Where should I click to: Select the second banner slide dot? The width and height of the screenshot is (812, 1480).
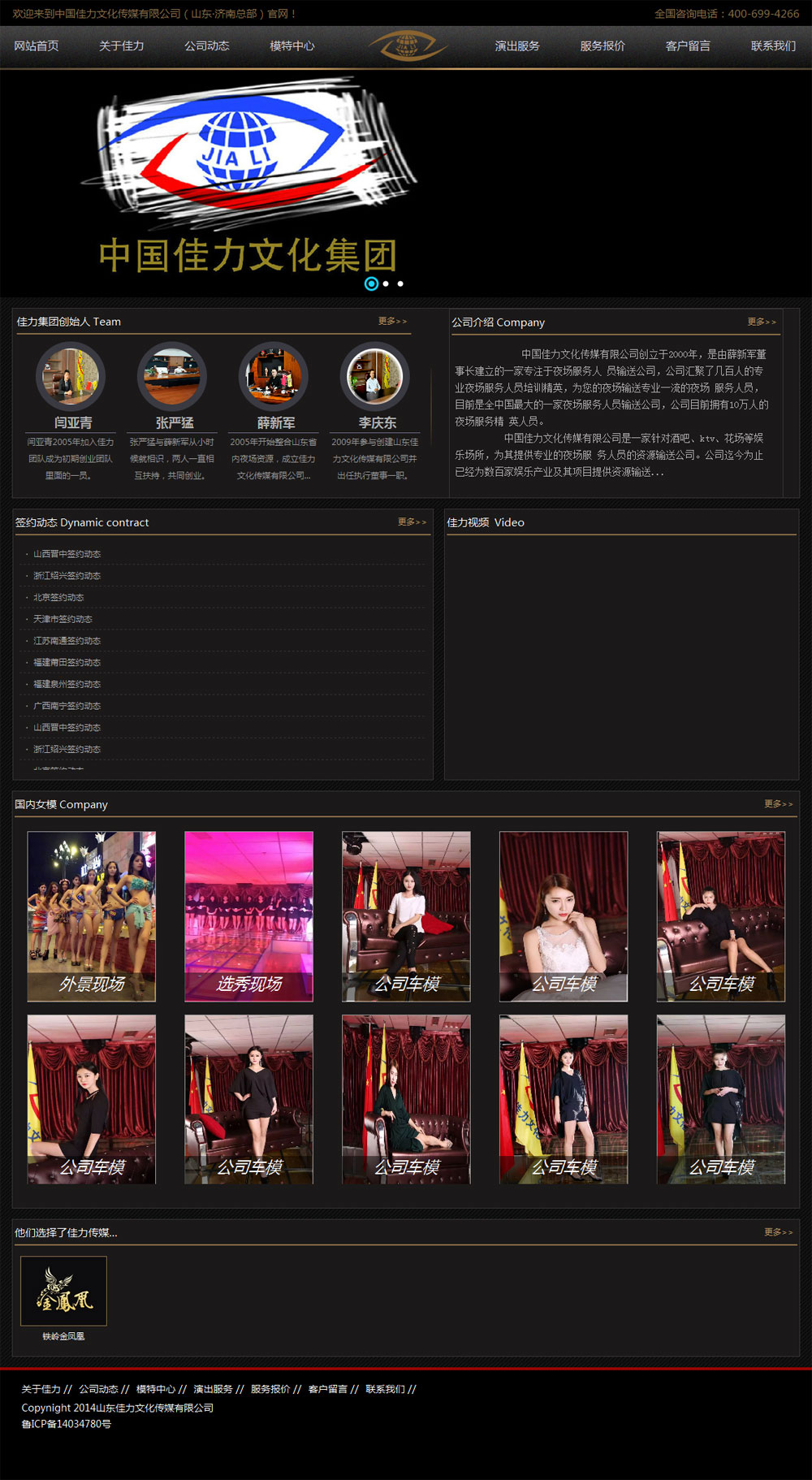point(386,283)
